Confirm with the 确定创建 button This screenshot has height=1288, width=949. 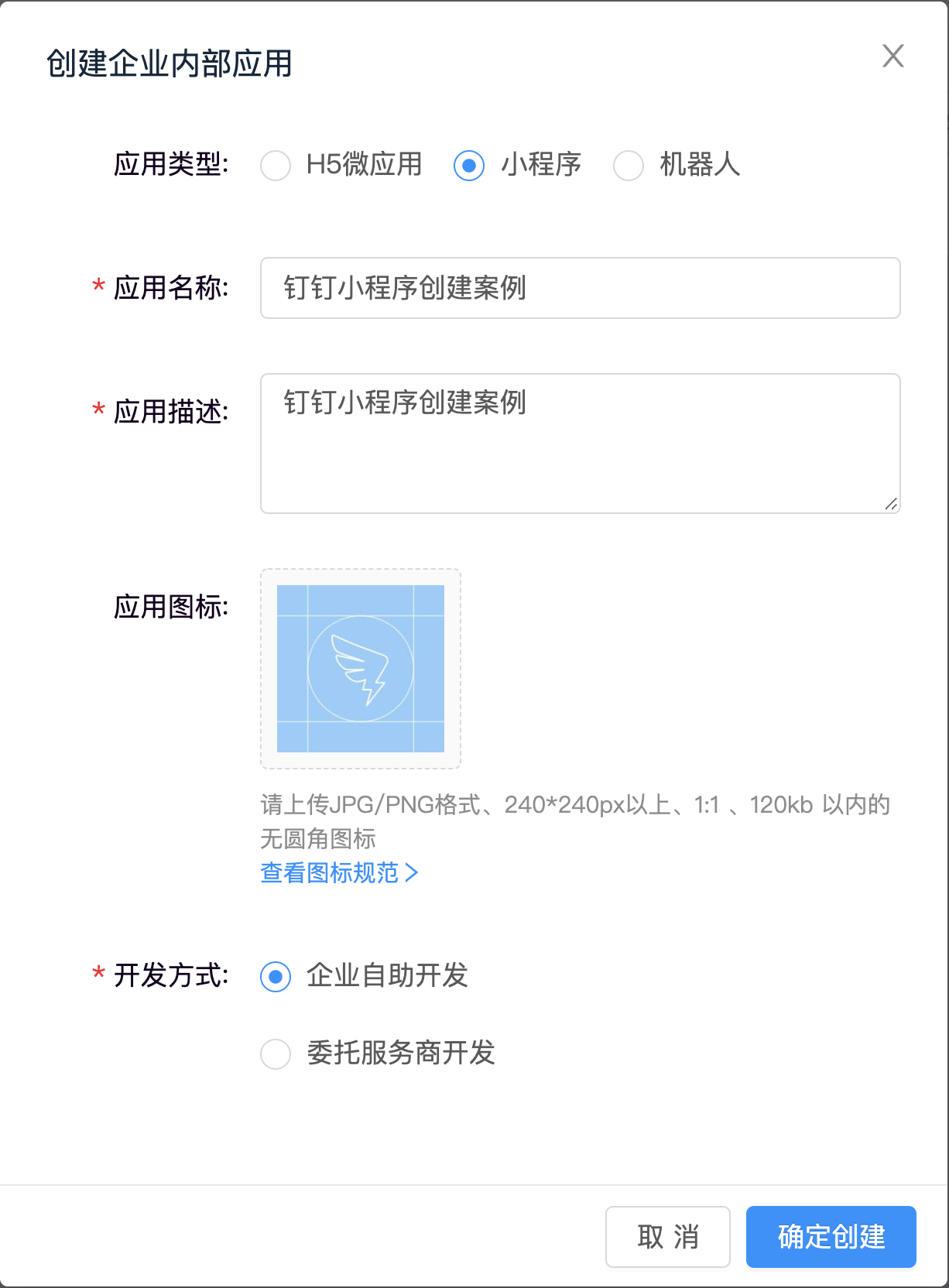tap(831, 1236)
